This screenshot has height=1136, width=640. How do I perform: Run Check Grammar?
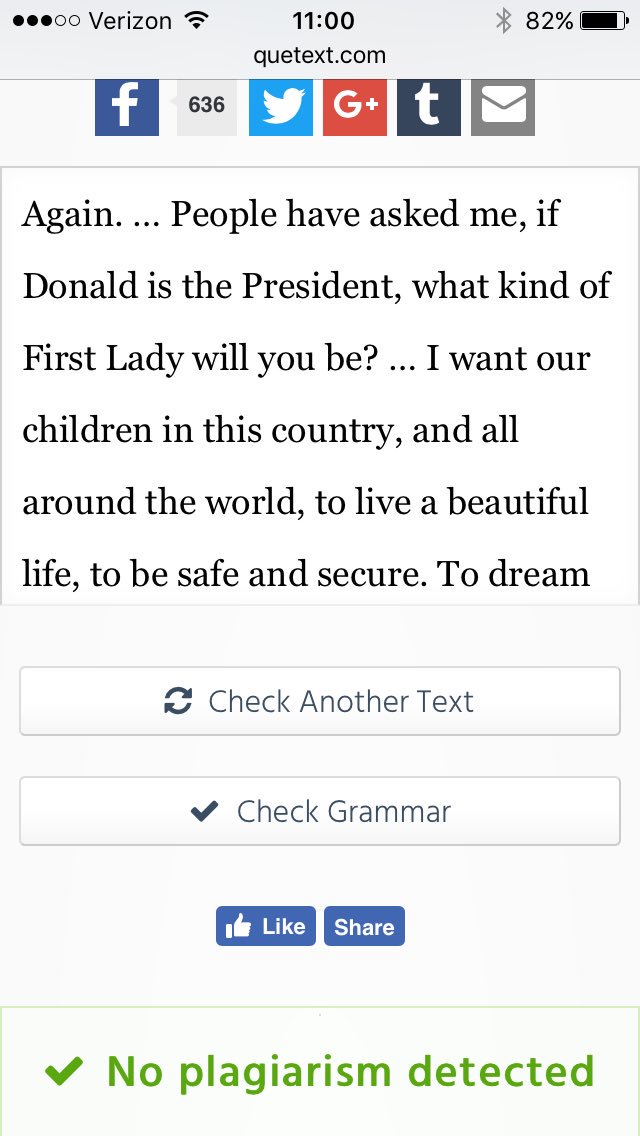coord(320,811)
